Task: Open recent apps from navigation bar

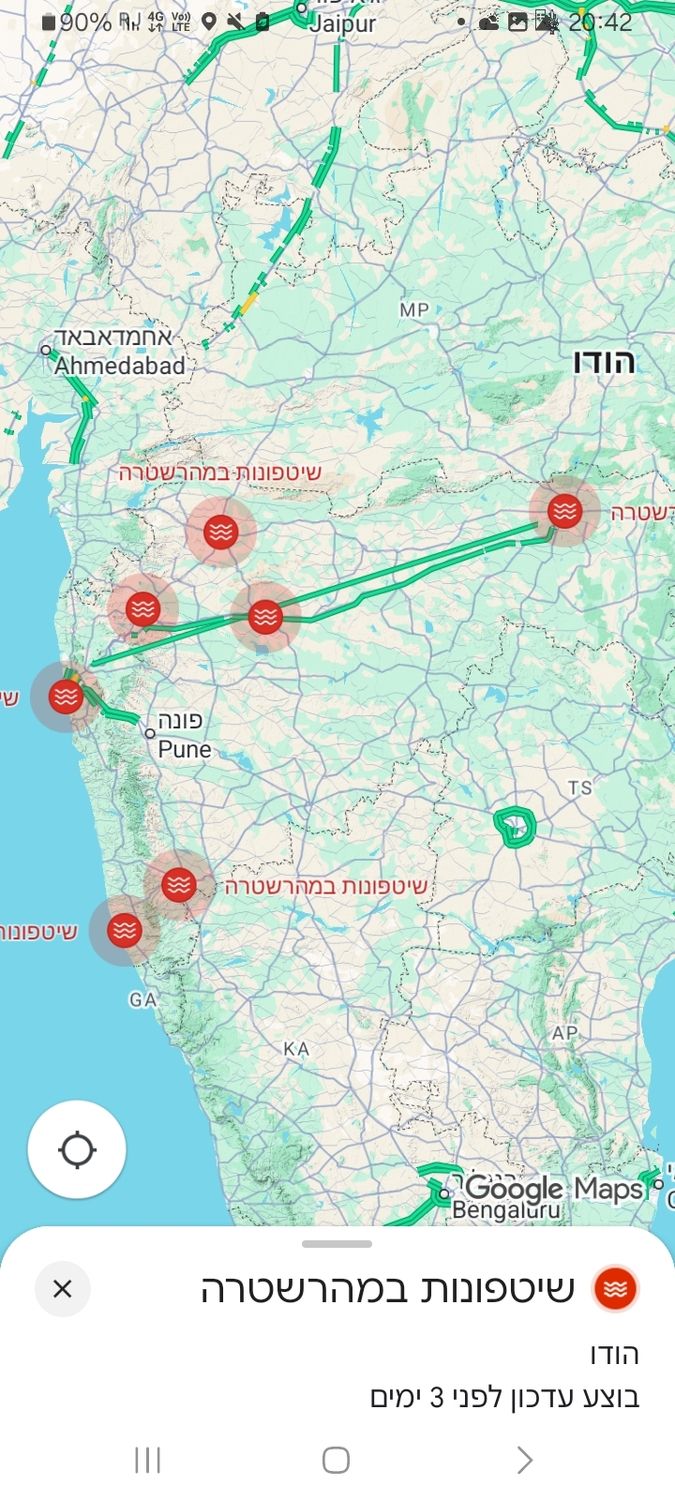Action: 148,1461
